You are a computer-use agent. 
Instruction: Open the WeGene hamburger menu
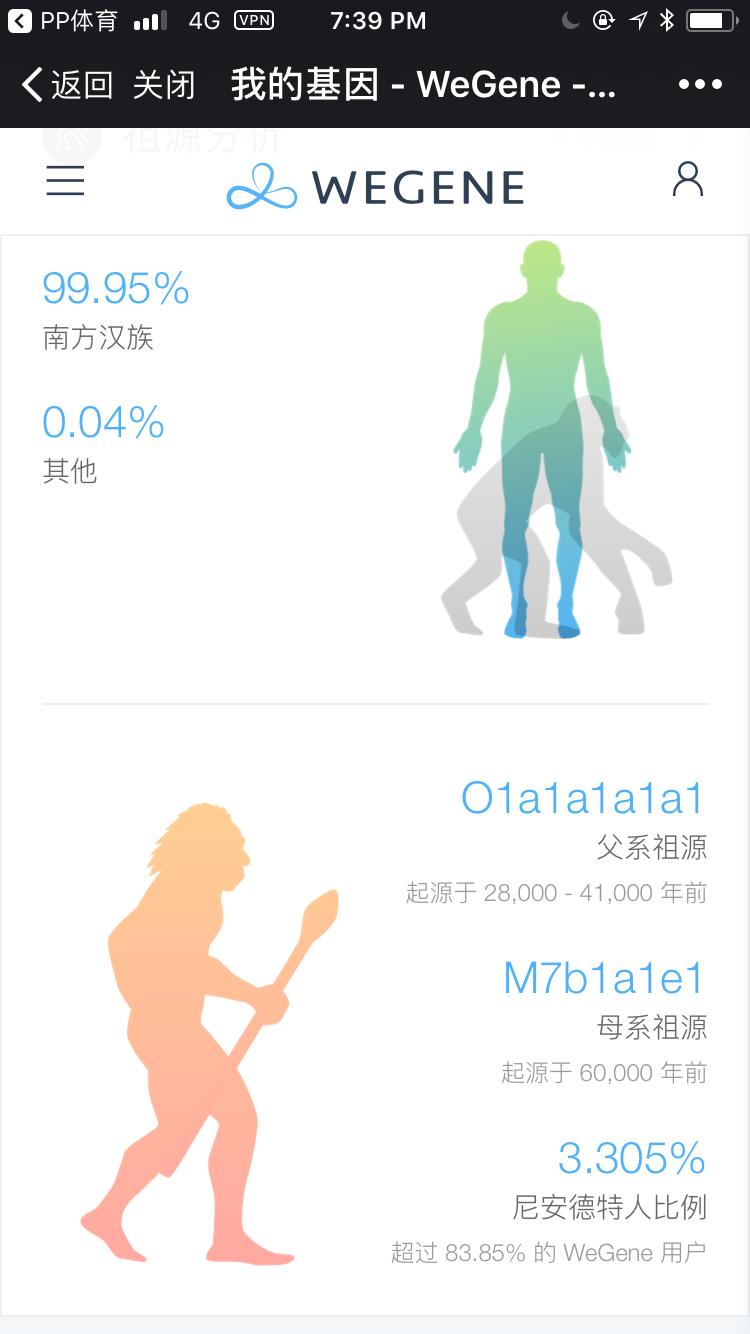65,180
